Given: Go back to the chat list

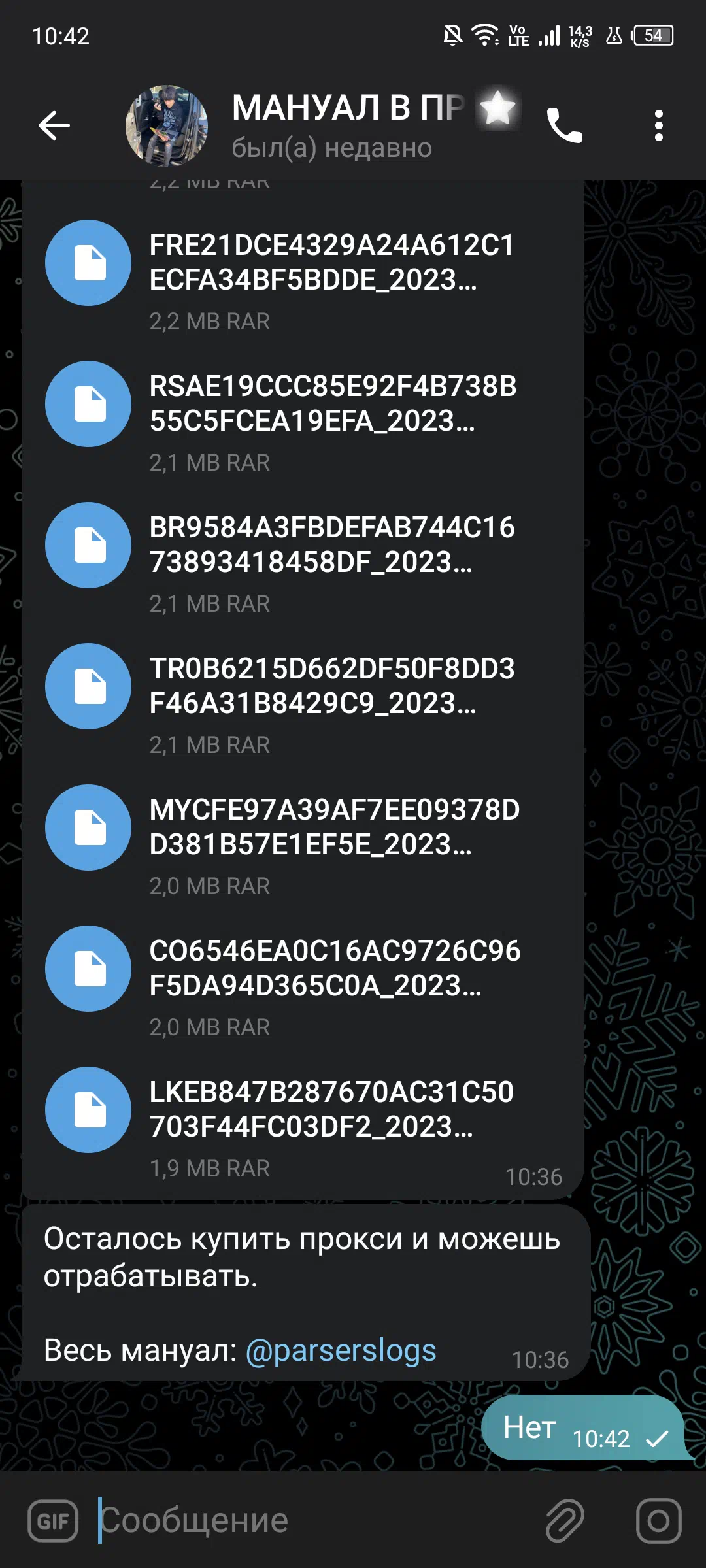Looking at the screenshot, I should (x=54, y=125).
